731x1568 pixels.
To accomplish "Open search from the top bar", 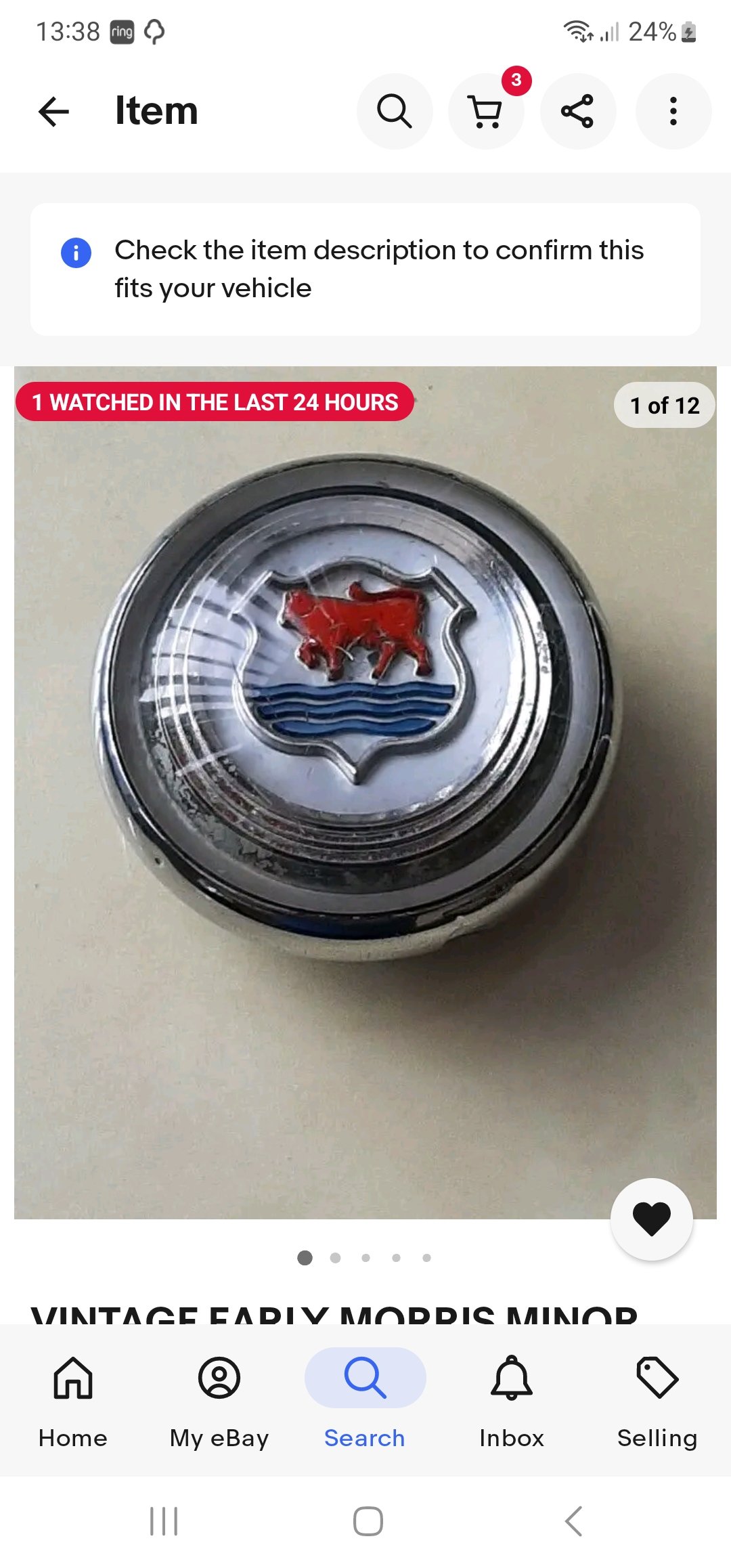I will click(395, 112).
